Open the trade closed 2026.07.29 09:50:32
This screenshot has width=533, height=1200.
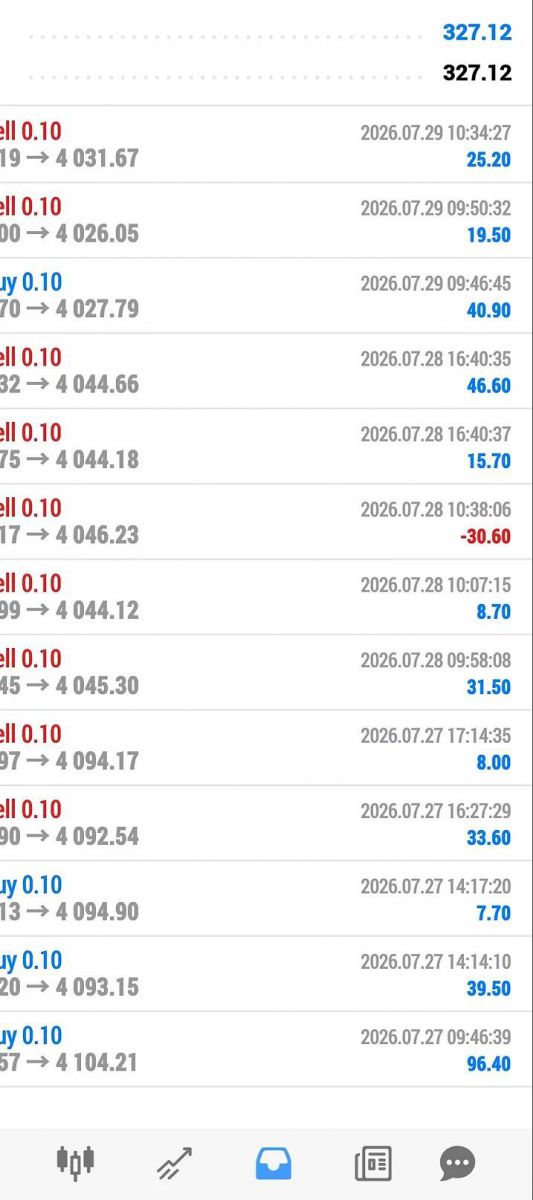click(266, 220)
